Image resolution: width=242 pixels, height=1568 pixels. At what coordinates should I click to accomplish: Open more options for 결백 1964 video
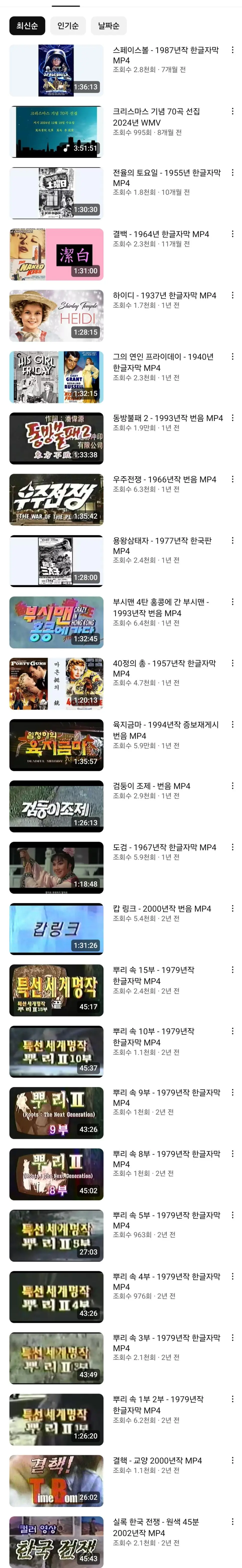point(232,234)
